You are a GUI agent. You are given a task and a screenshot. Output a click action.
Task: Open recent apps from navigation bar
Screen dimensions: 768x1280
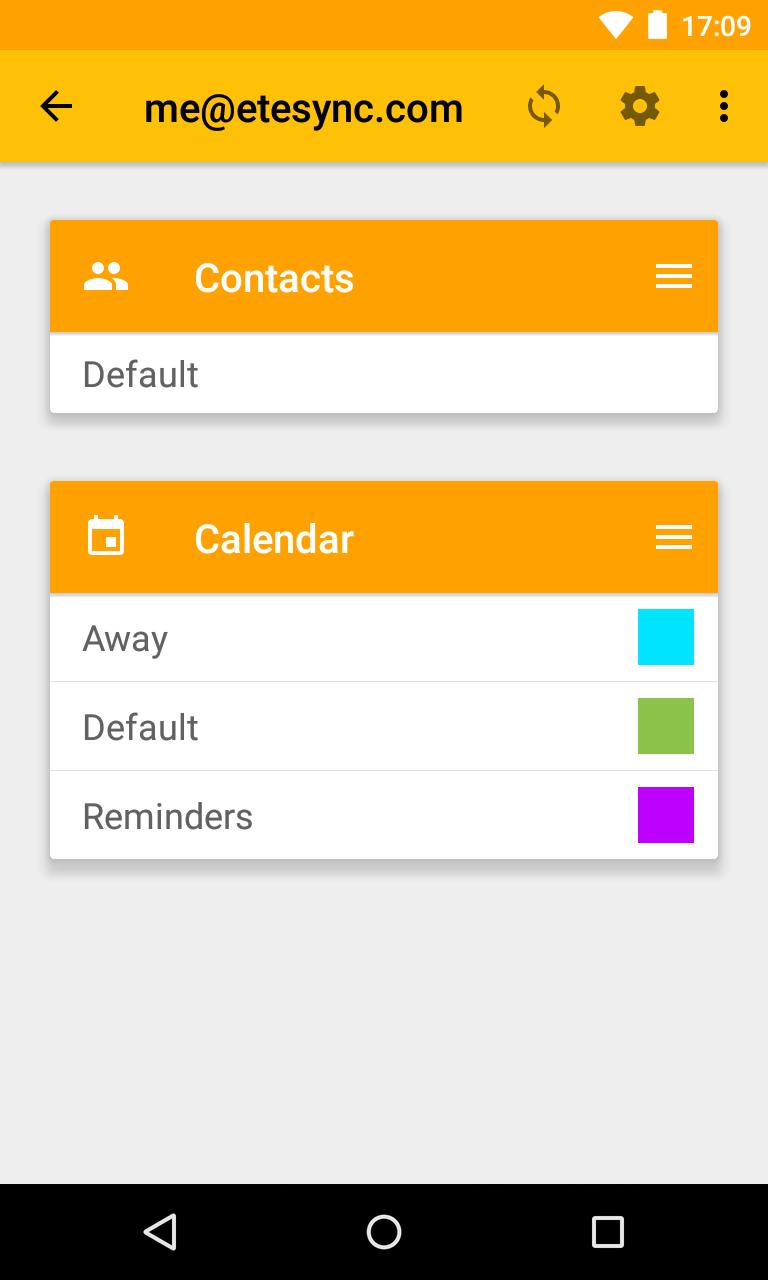[x=607, y=1232]
